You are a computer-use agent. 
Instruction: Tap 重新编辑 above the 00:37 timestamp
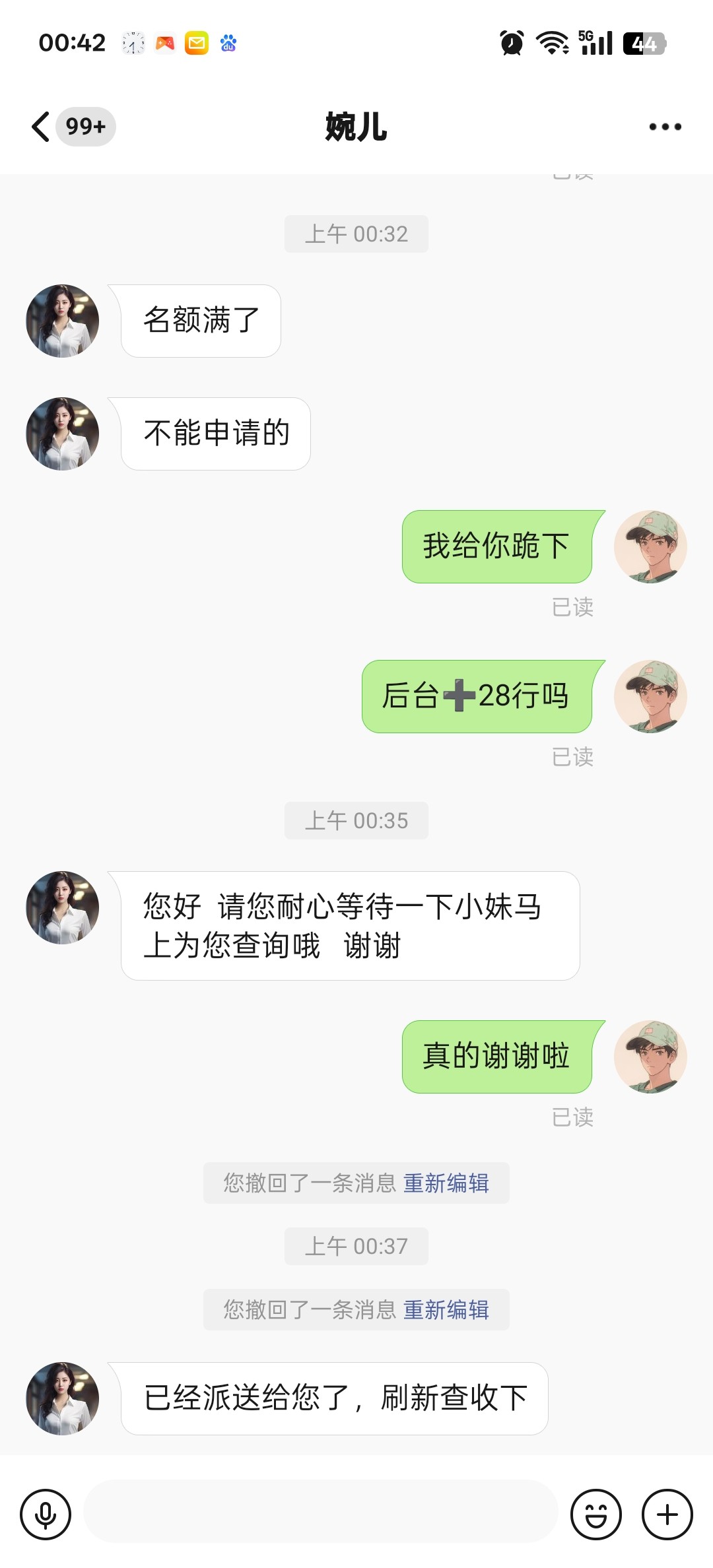click(446, 1183)
